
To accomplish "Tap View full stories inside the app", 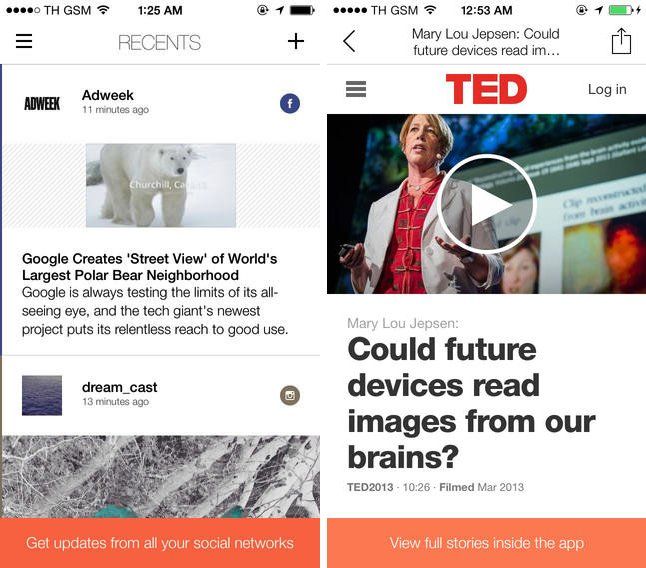I will pyautogui.click(x=486, y=543).
